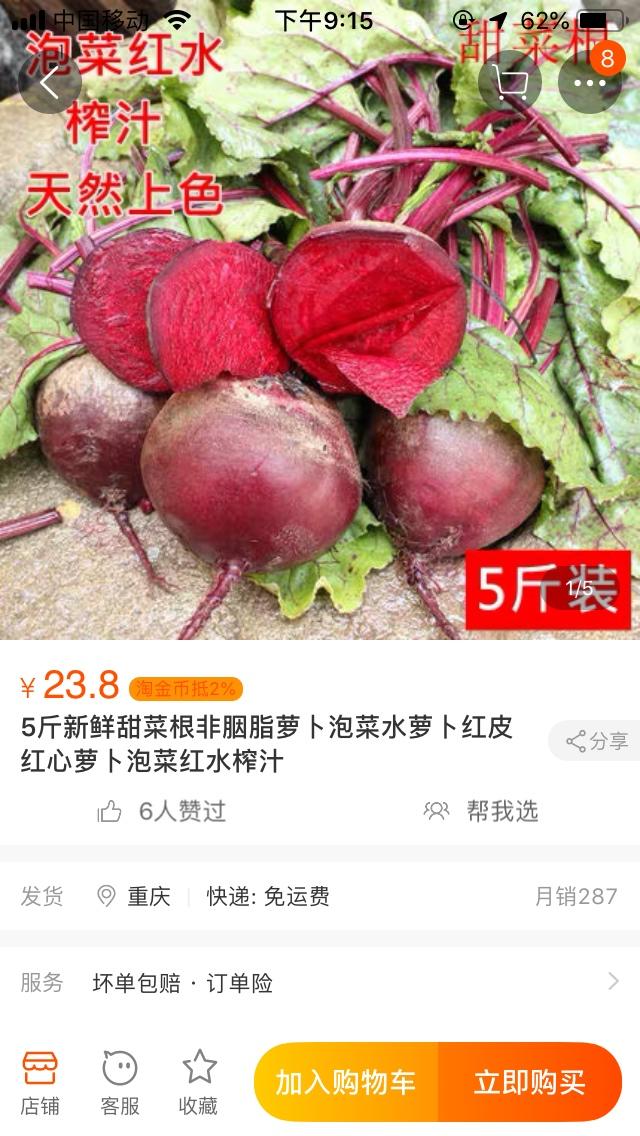
Task: Open the shopping cart icon
Action: coord(510,82)
